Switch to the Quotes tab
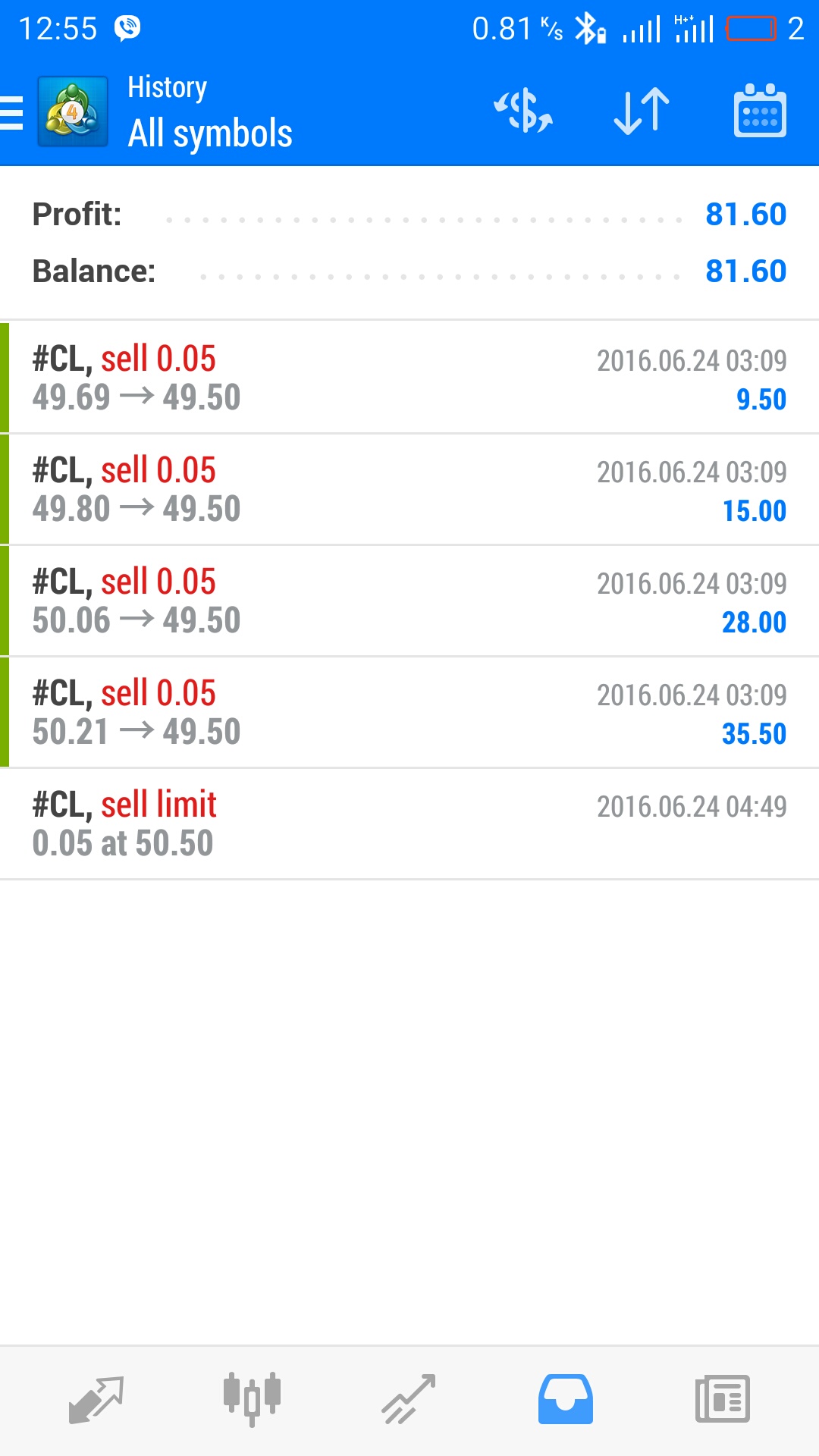Screen dimensions: 819x1456 96,1400
